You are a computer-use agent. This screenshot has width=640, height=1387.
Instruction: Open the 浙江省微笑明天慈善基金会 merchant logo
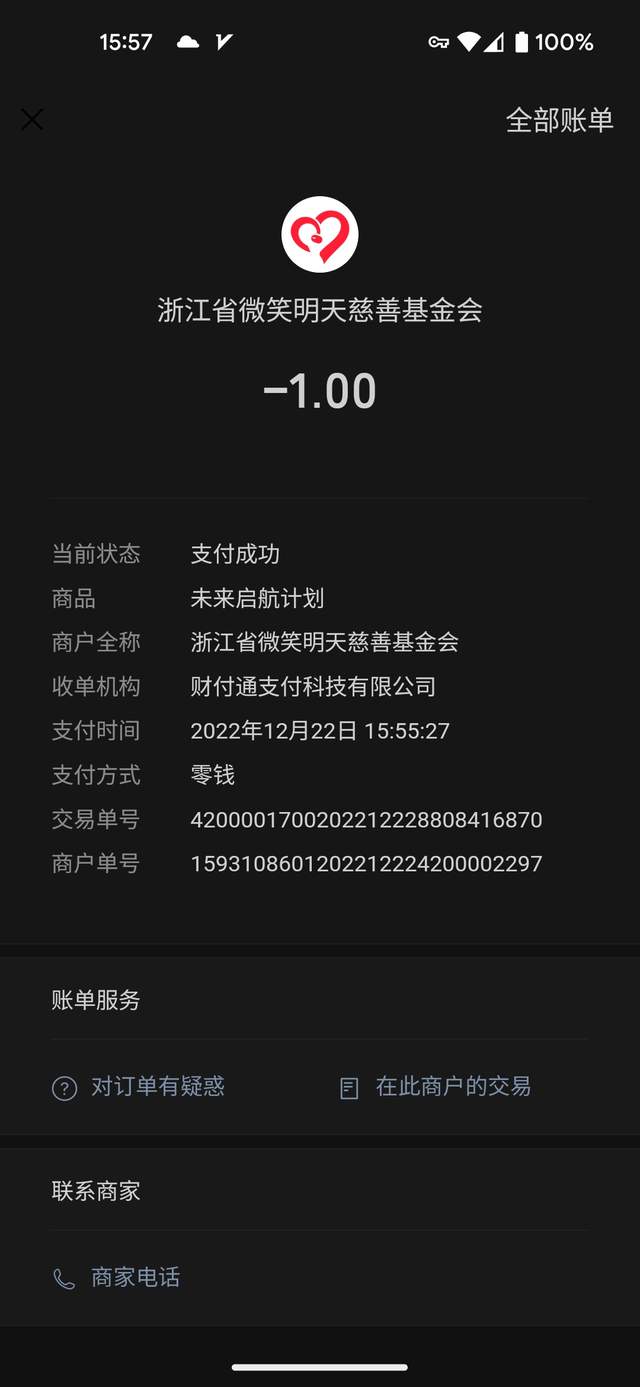(320, 235)
